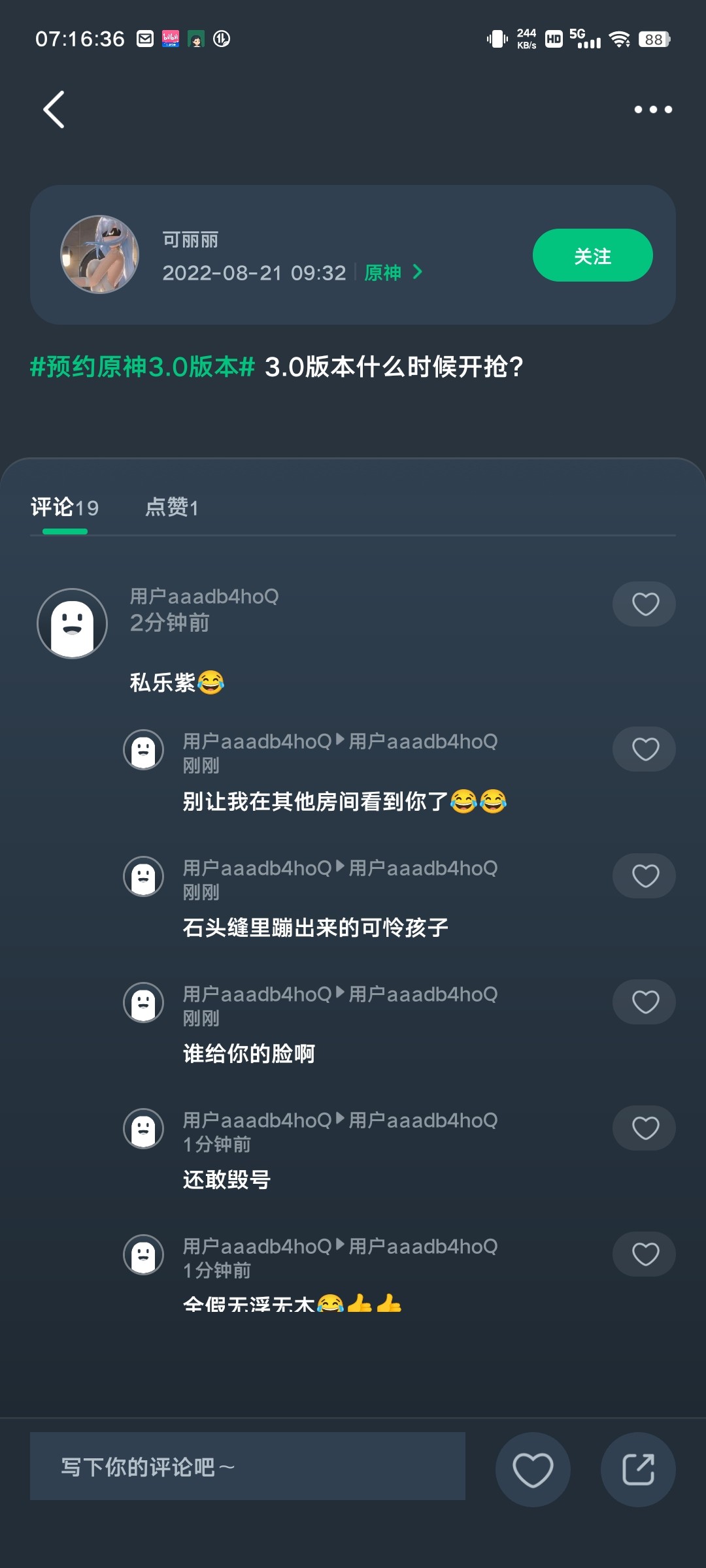Switch to the 评论 tab
Viewport: 706px width, 1568px height.
coord(65,508)
